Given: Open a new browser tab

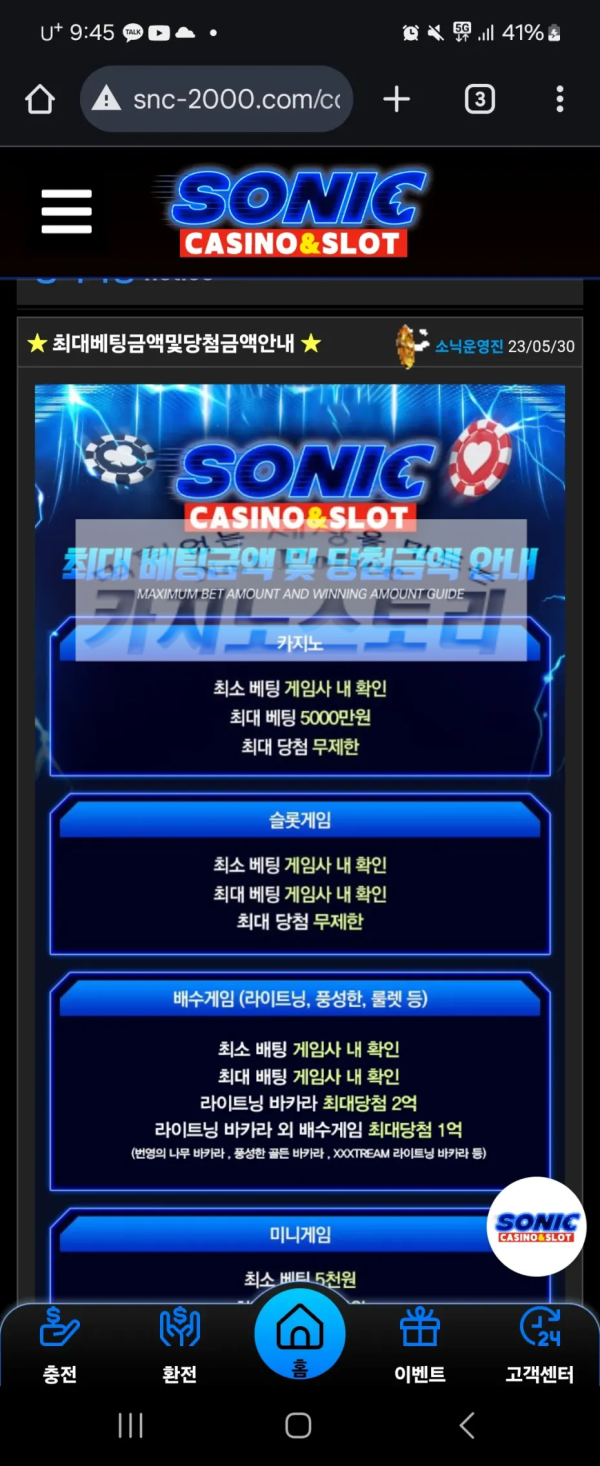Looking at the screenshot, I should tap(397, 99).
